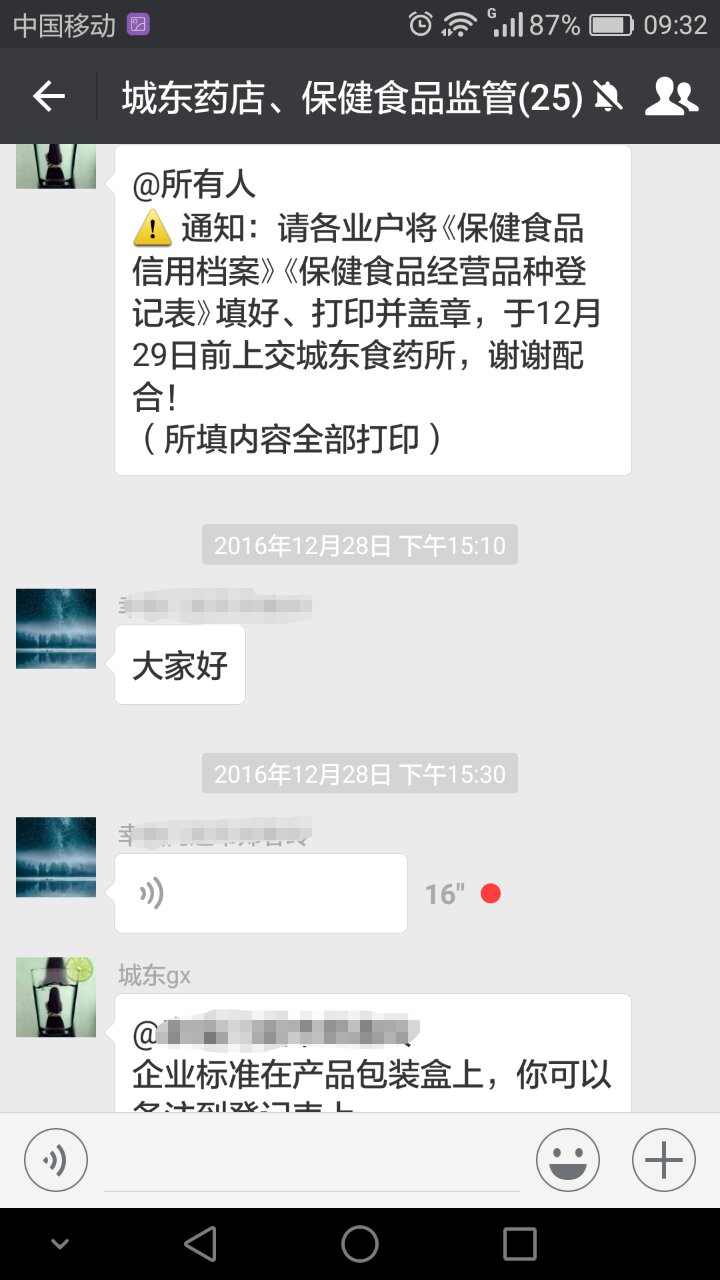This screenshot has height=1280, width=720.
Task: Tap the system home button
Action: tap(360, 1244)
